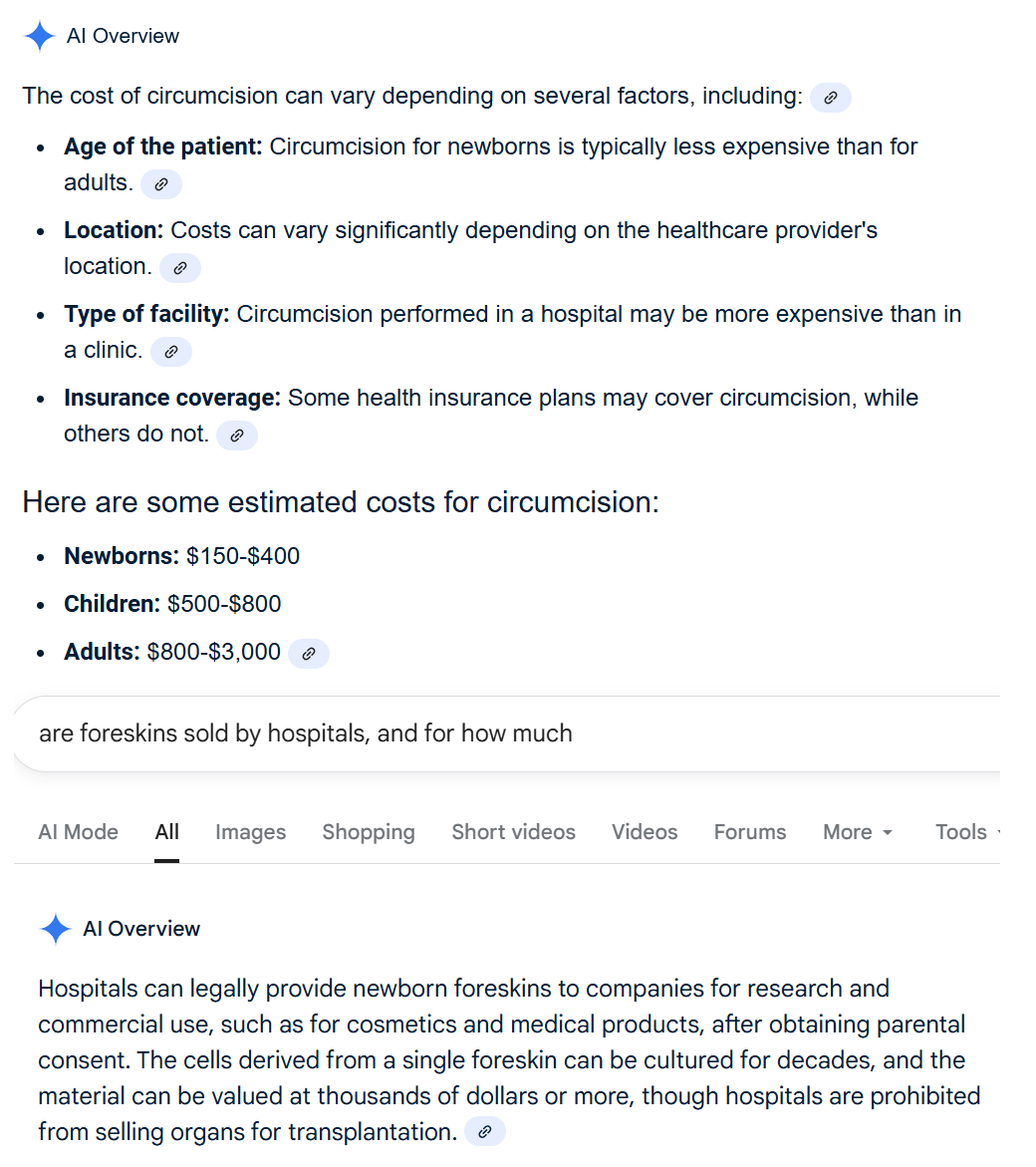Open the source link after 'several factors, including:'
1036x1167 pixels.
pyautogui.click(x=830, y=98)
